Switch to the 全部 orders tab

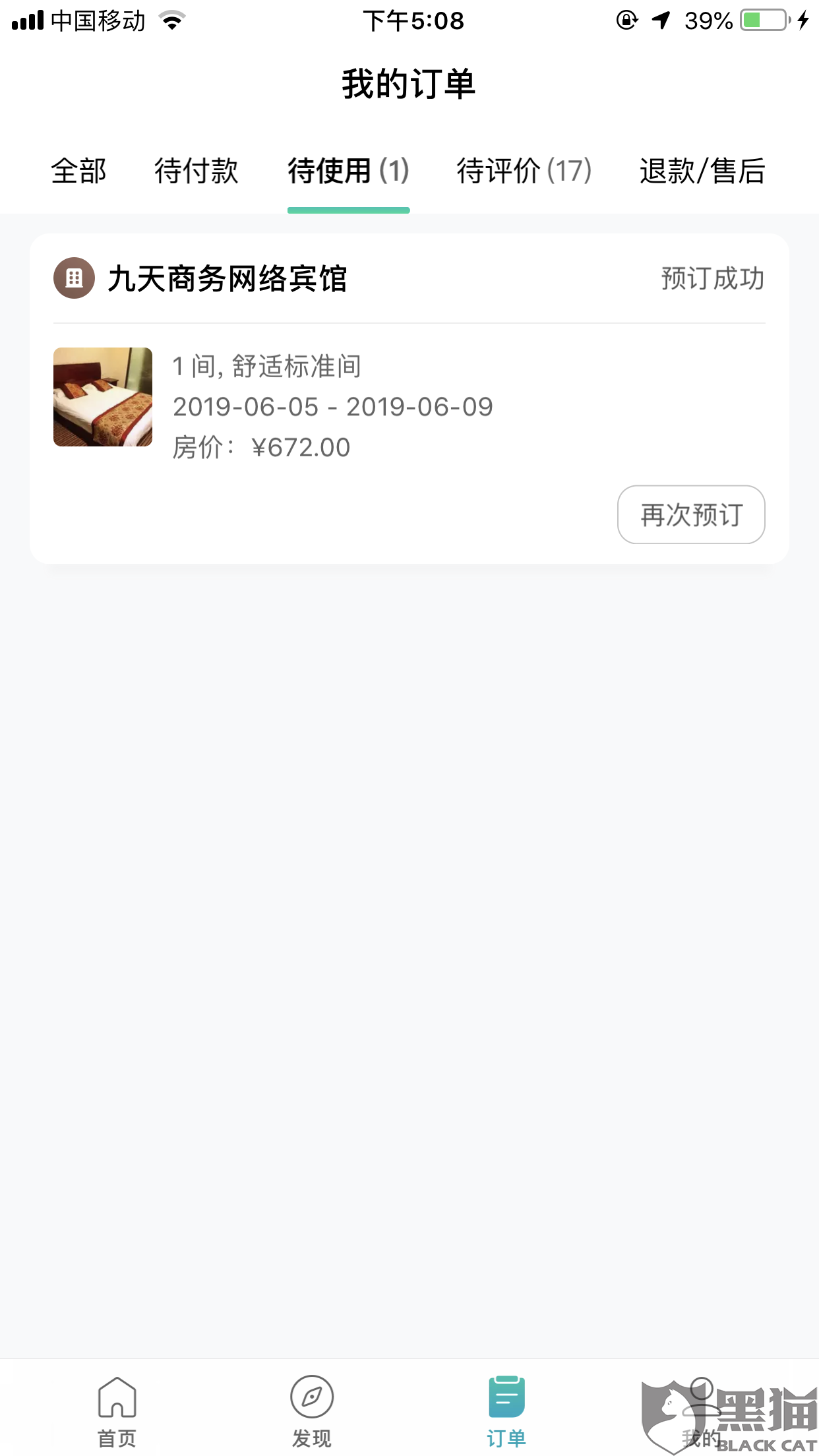point(78,171)
